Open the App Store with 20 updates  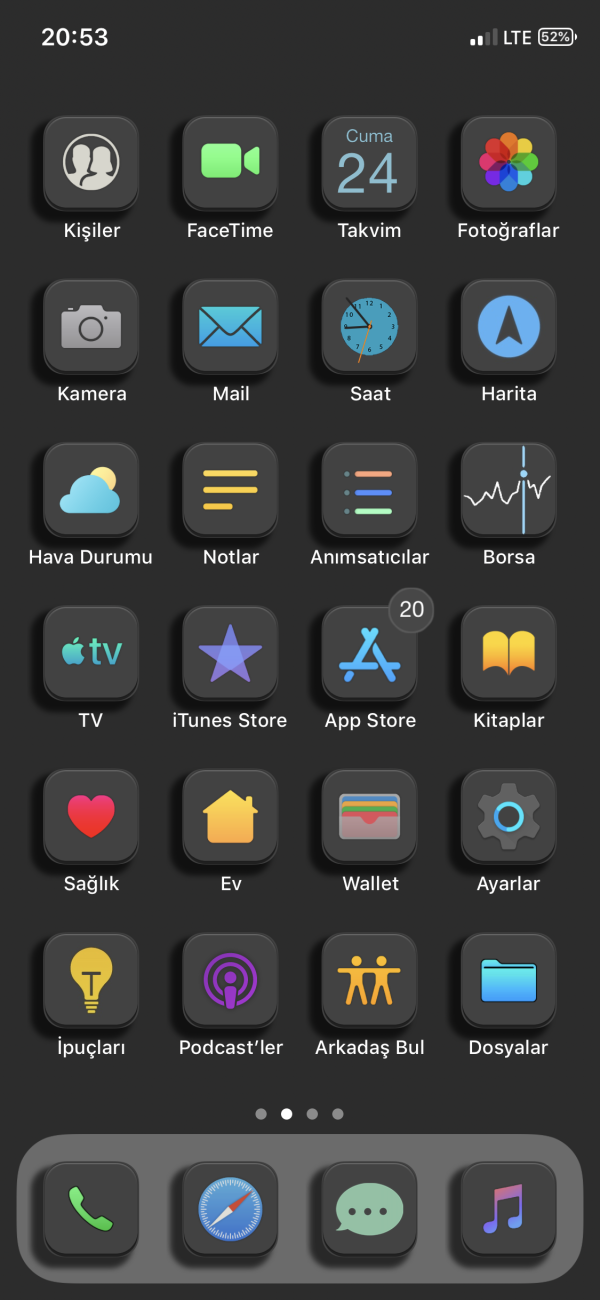click(x=369, y=653)
